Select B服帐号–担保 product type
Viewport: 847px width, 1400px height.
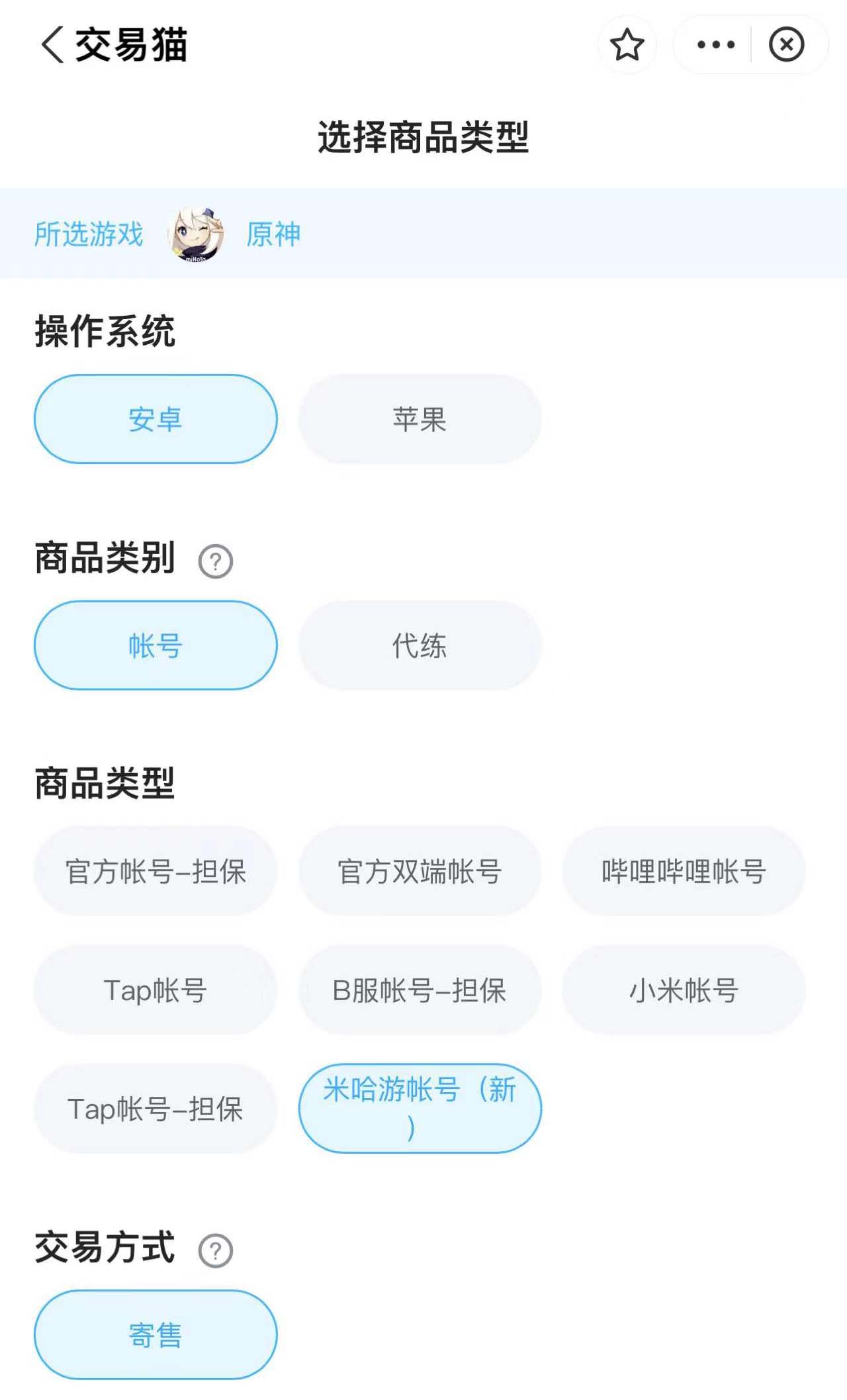coord(420,990)
